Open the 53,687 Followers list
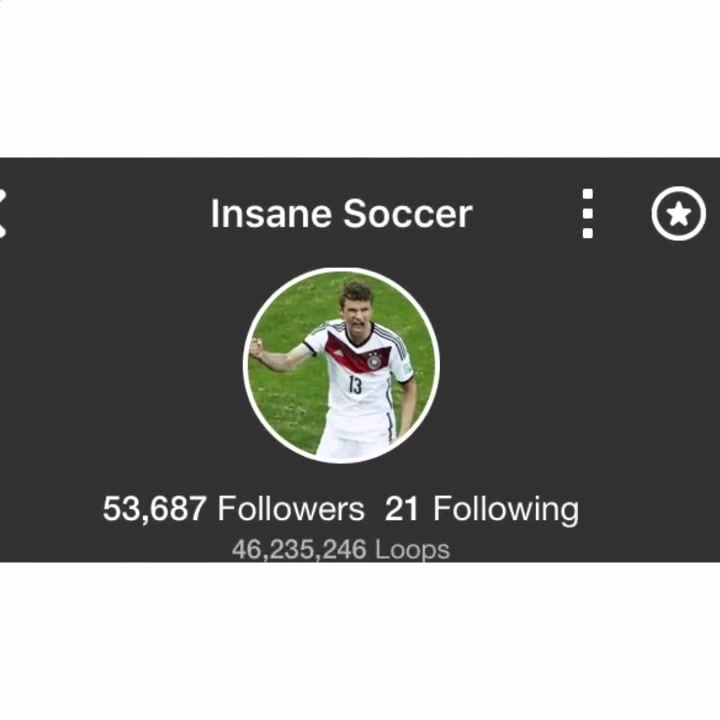Image resolution: width=720 pixels, height=720 pixels. [x=234, y=509]
